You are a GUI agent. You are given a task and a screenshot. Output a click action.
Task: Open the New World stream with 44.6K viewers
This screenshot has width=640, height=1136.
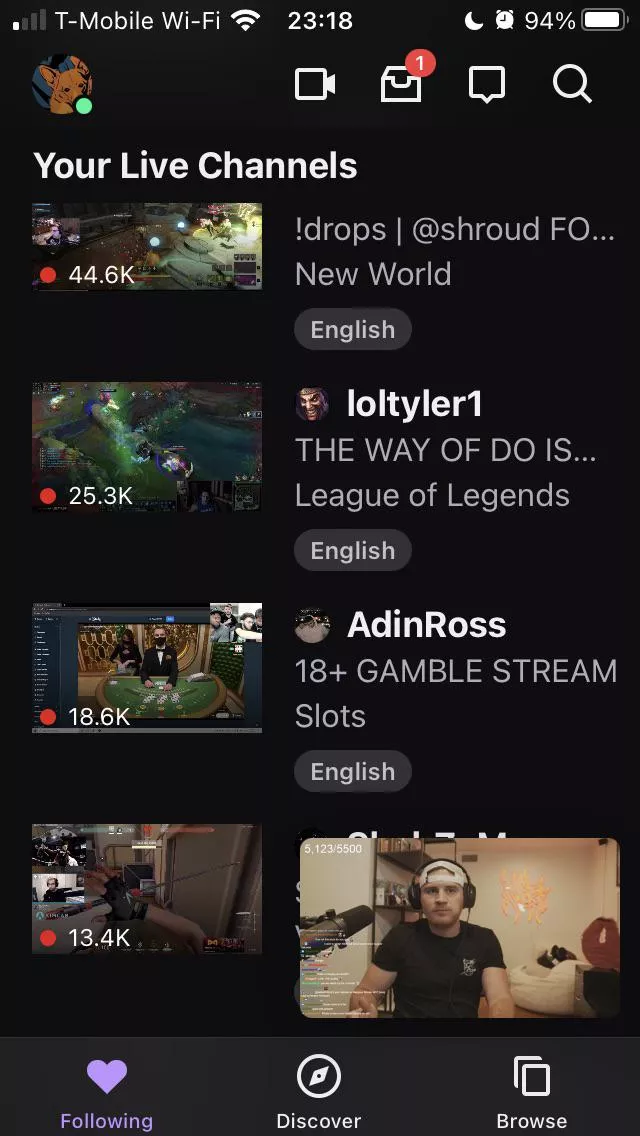(x=147, y=247)
